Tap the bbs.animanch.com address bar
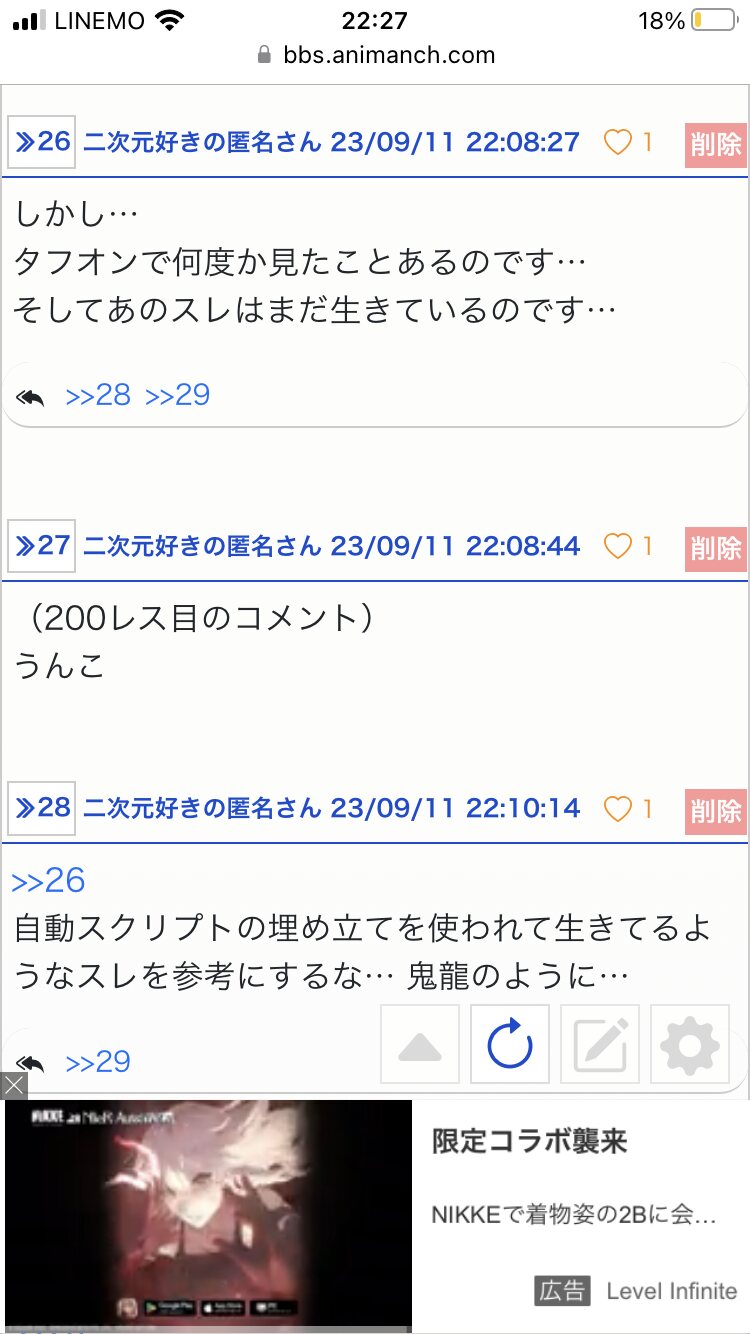 point(375,55)
